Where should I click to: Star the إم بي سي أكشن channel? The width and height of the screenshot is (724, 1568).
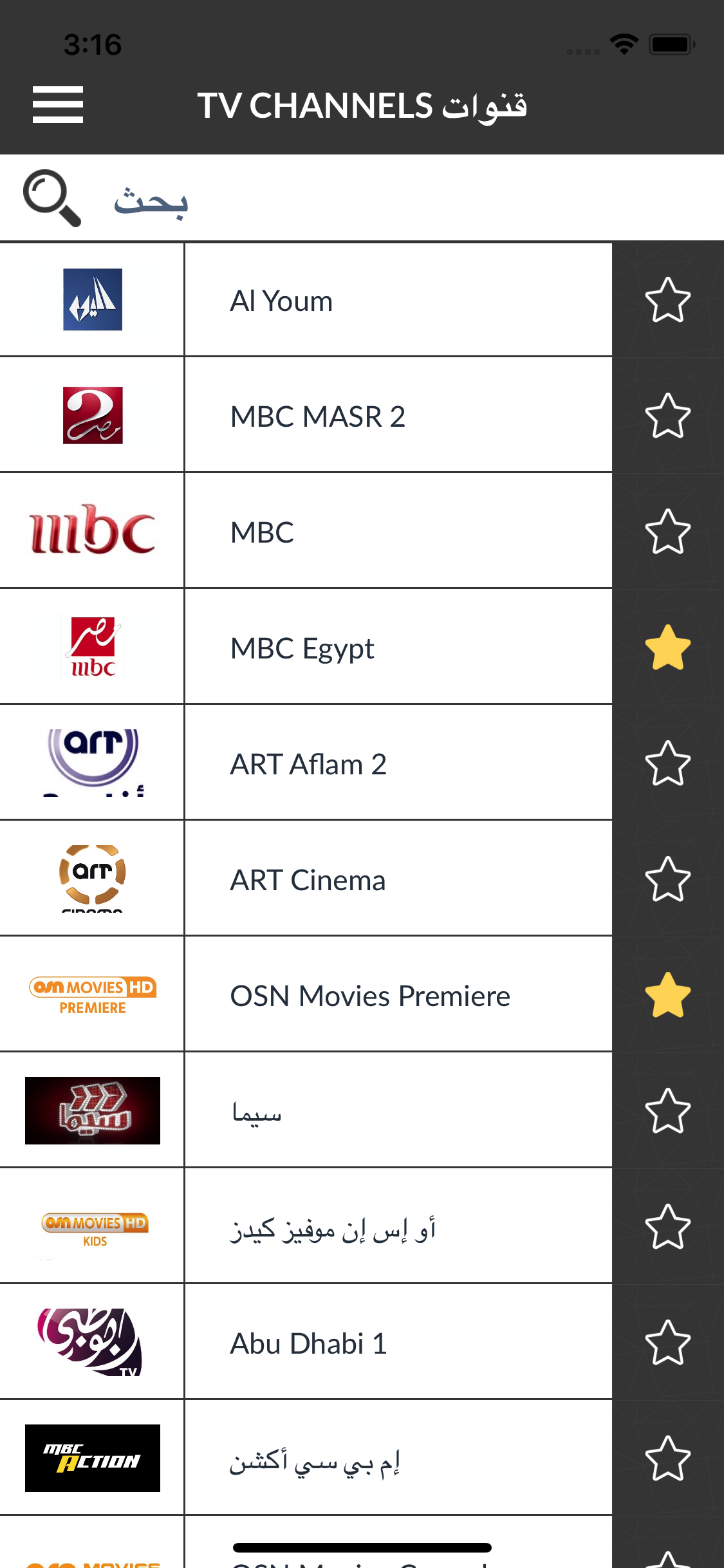[667, 1459]
